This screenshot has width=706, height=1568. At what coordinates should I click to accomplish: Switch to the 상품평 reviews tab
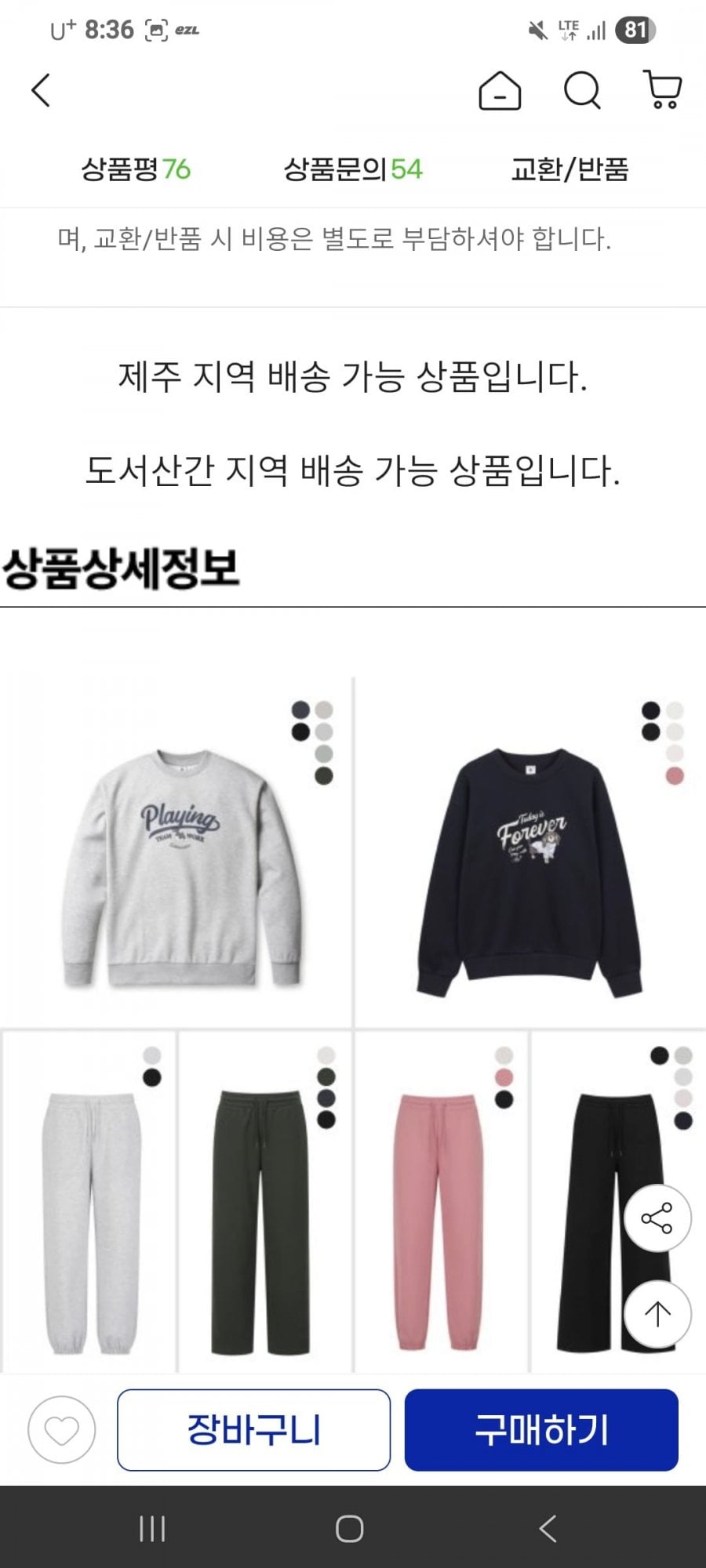(x=136, y=169)
